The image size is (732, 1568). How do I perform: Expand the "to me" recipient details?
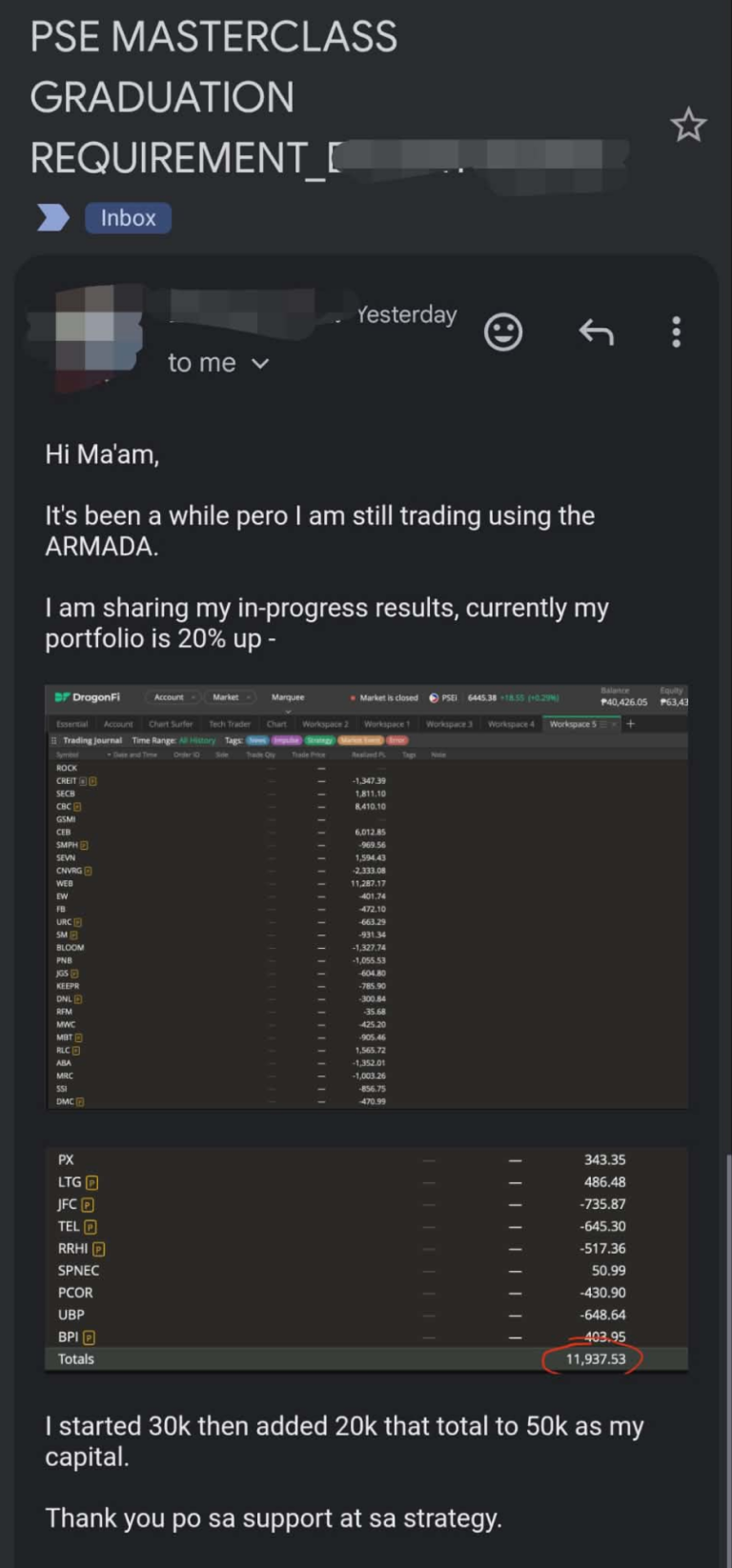[x=218, y=363]
